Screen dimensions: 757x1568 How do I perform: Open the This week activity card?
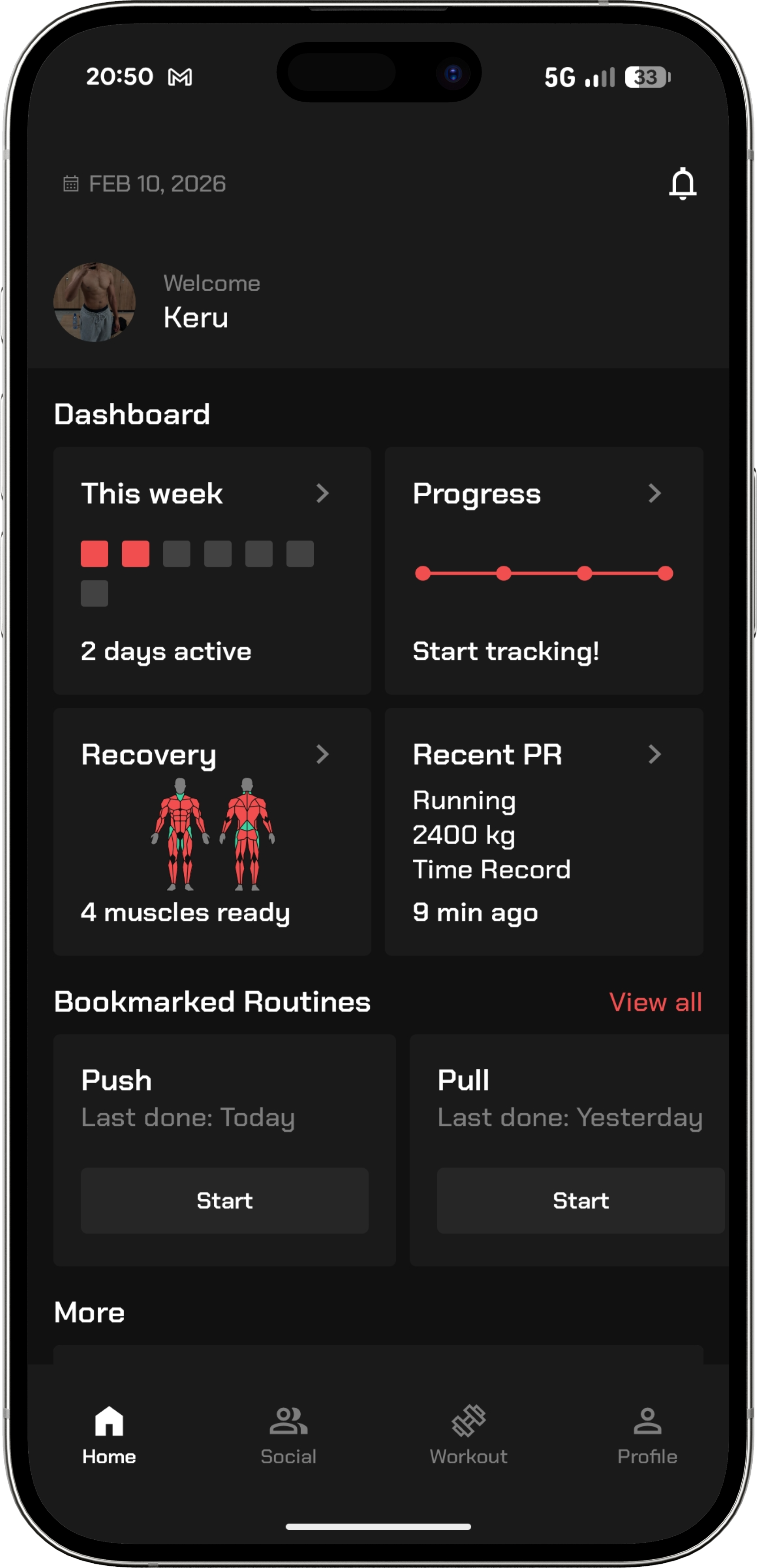coord(212,570)
